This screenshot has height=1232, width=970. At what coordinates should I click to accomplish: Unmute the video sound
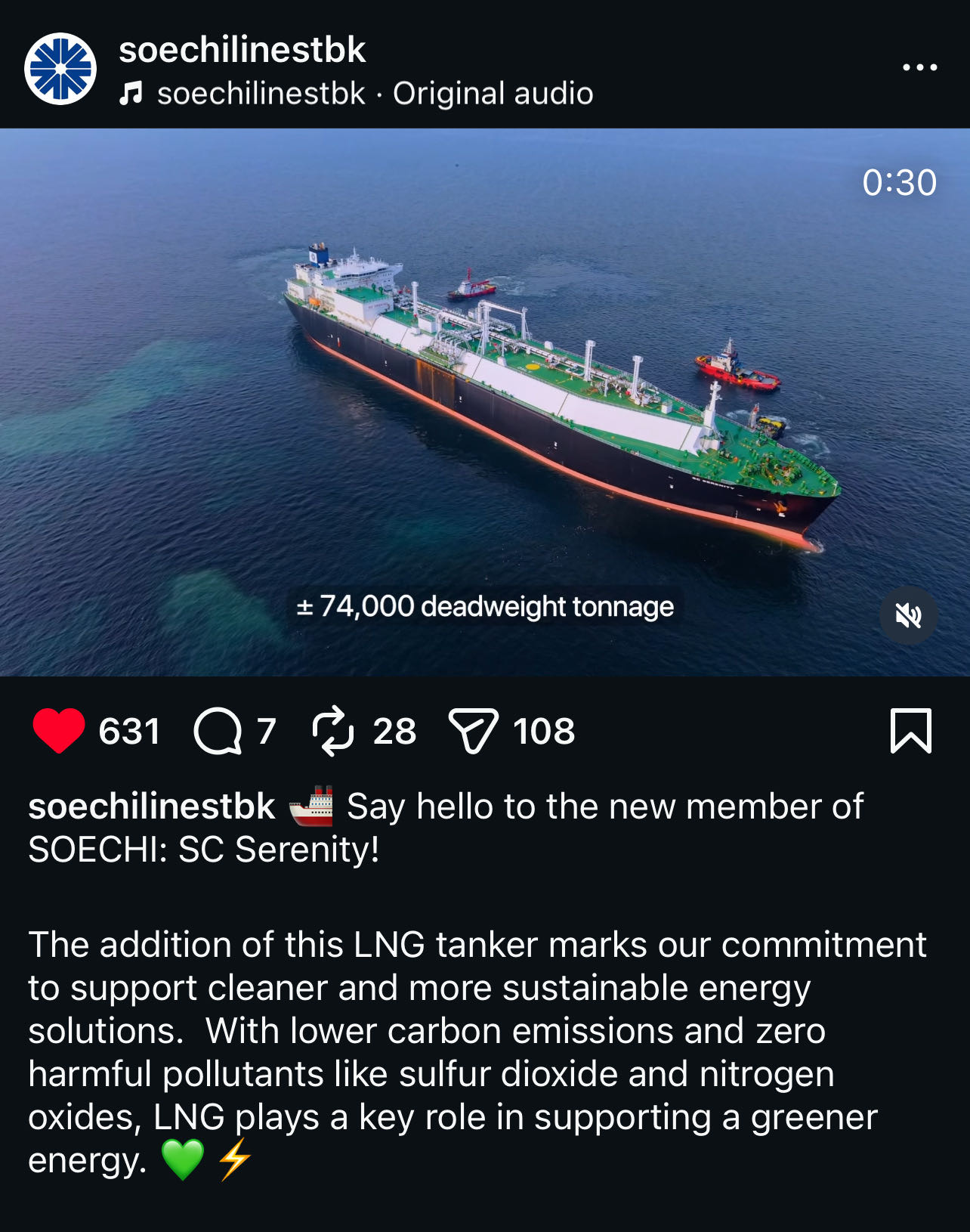point(908,616)
